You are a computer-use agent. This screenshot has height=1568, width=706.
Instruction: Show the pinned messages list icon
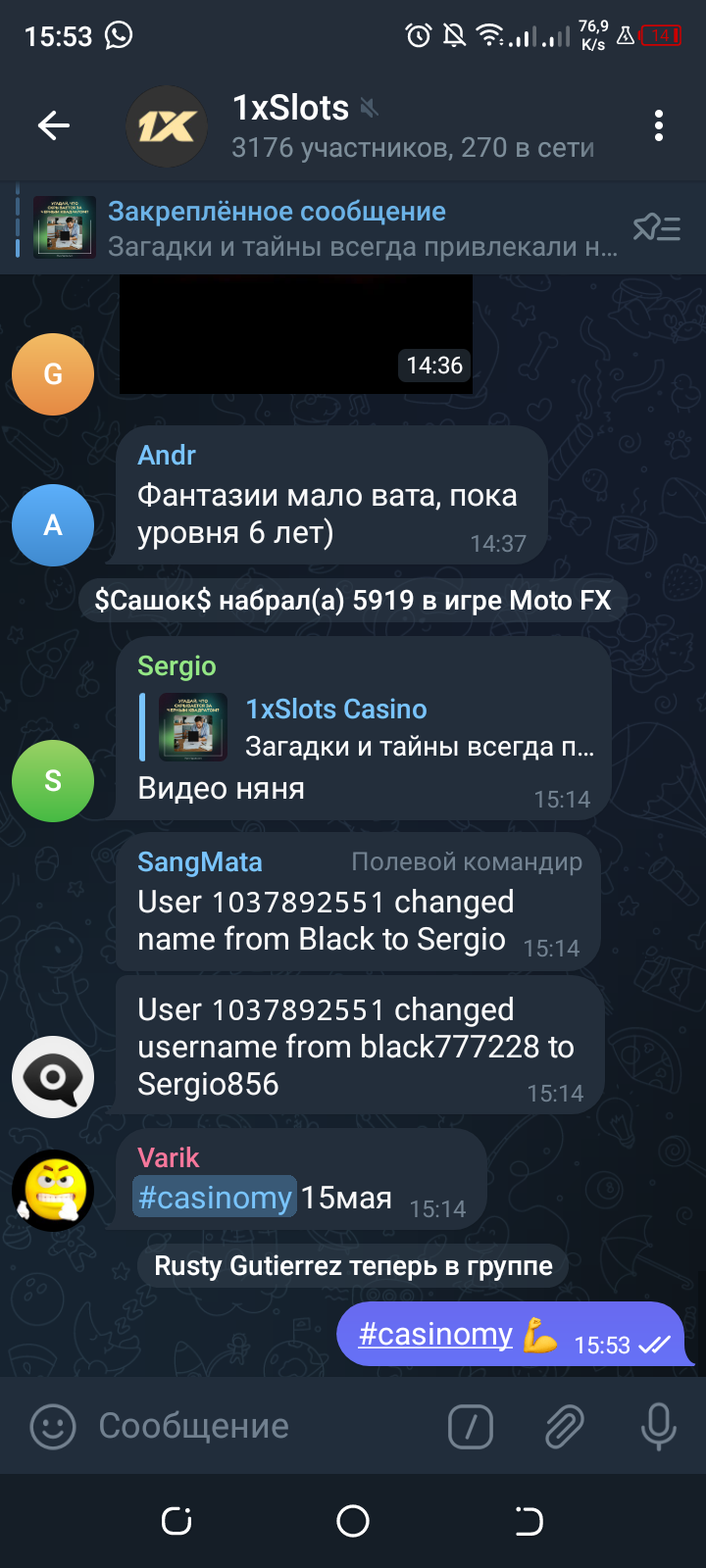click(x=656, y=228)
